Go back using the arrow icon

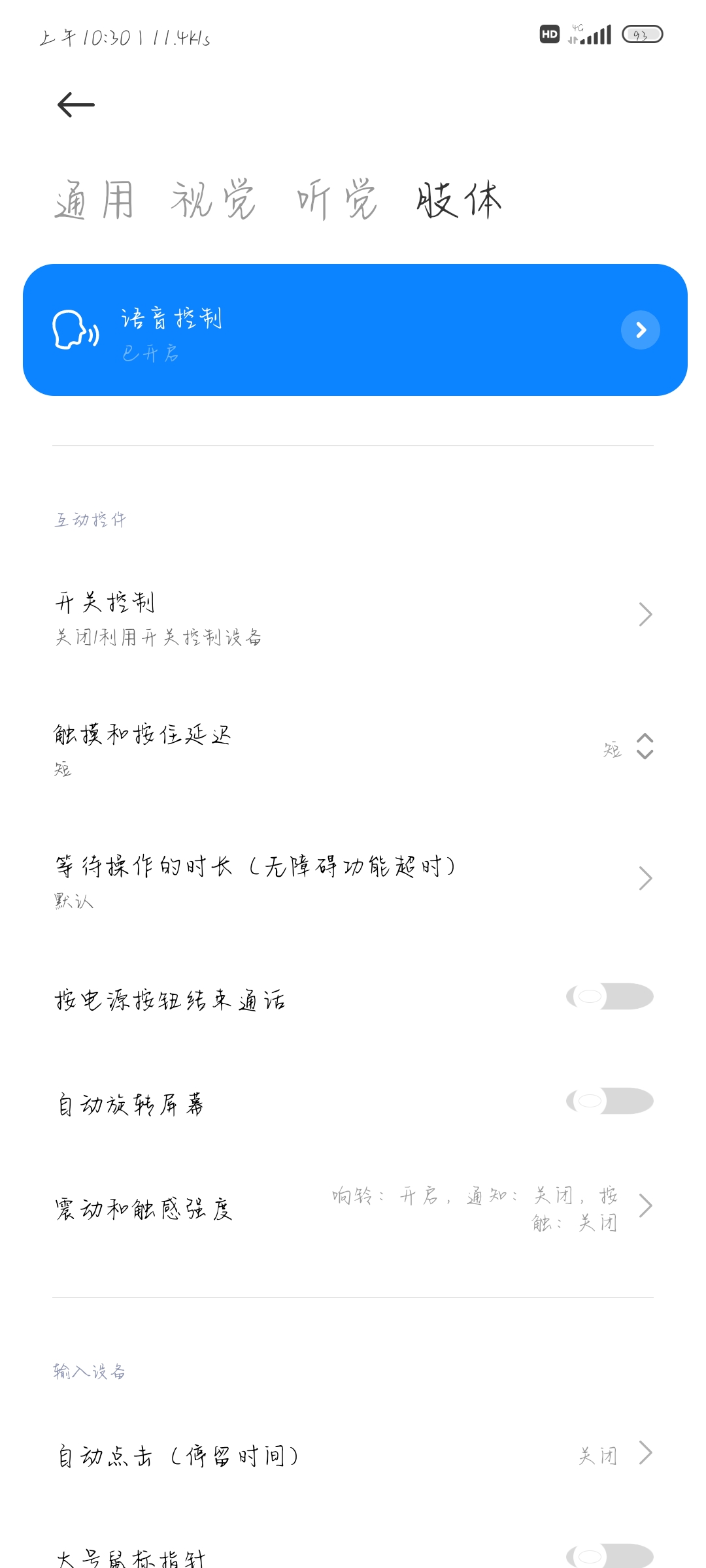[x=76, y=105]
